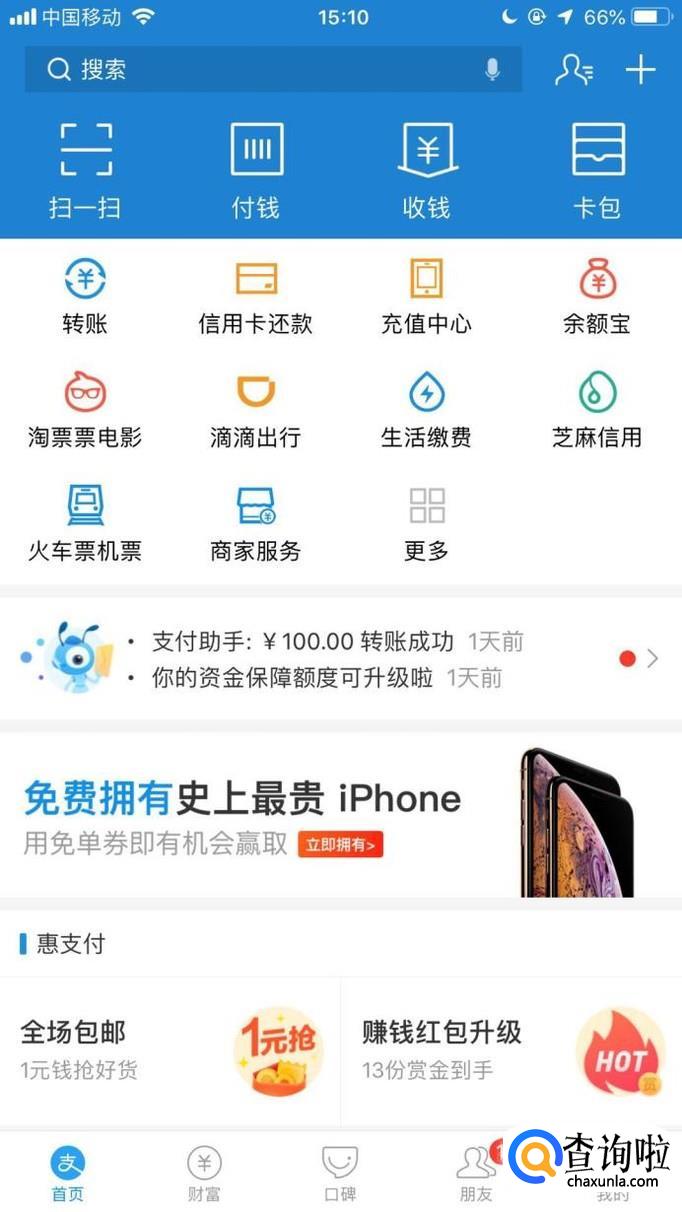Open 充值中心 top-up center
Image resolution: width=682 pixels, height=1212 pixels.
click(x=427, y=296)
